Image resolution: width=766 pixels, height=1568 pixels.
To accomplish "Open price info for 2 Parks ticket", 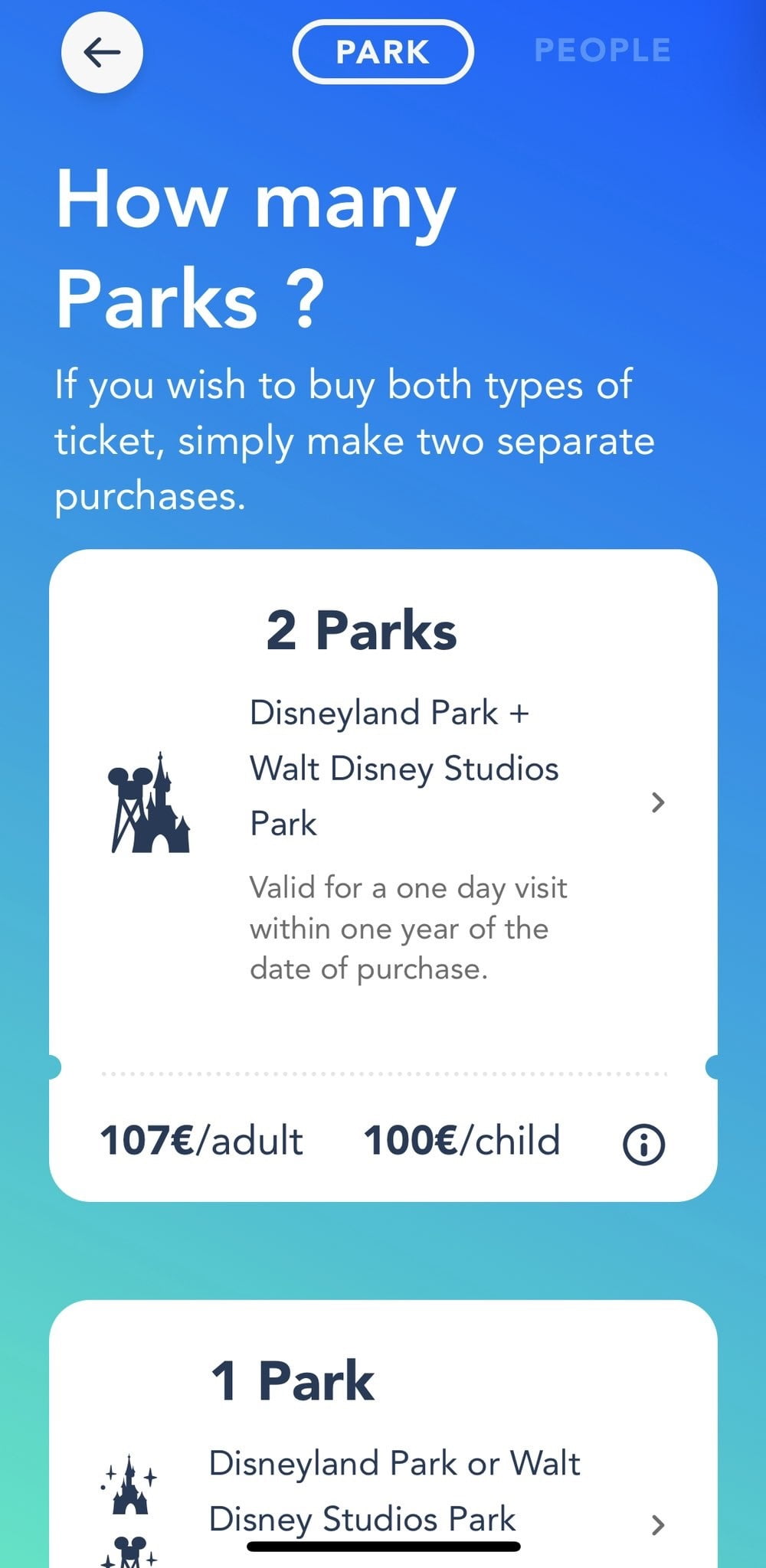I will 643,1145.
